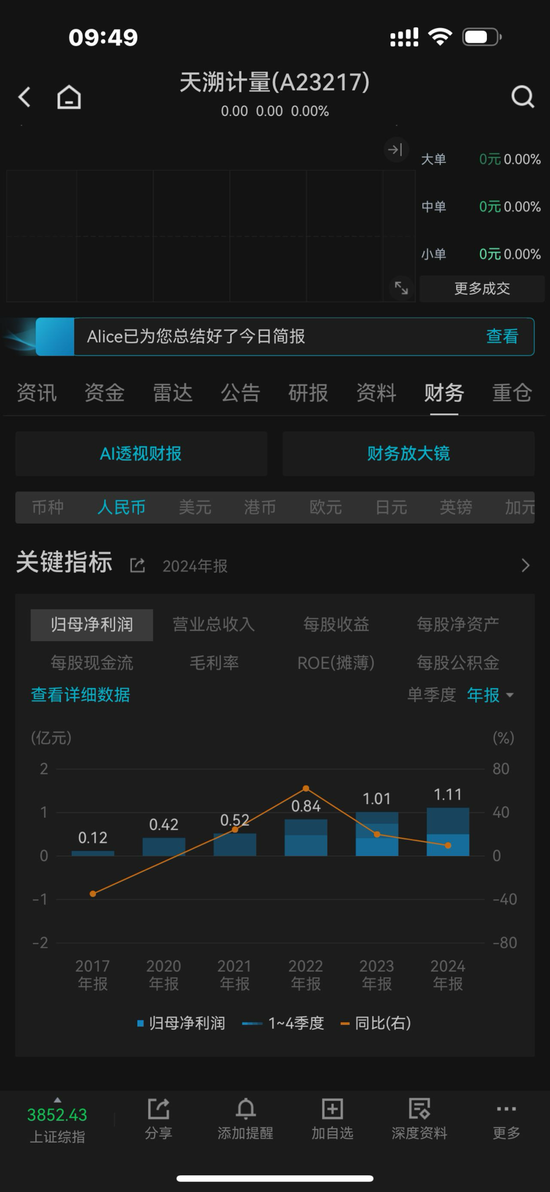Tap 更多成交 button
550x1192 pixels.
click(482, 289)
